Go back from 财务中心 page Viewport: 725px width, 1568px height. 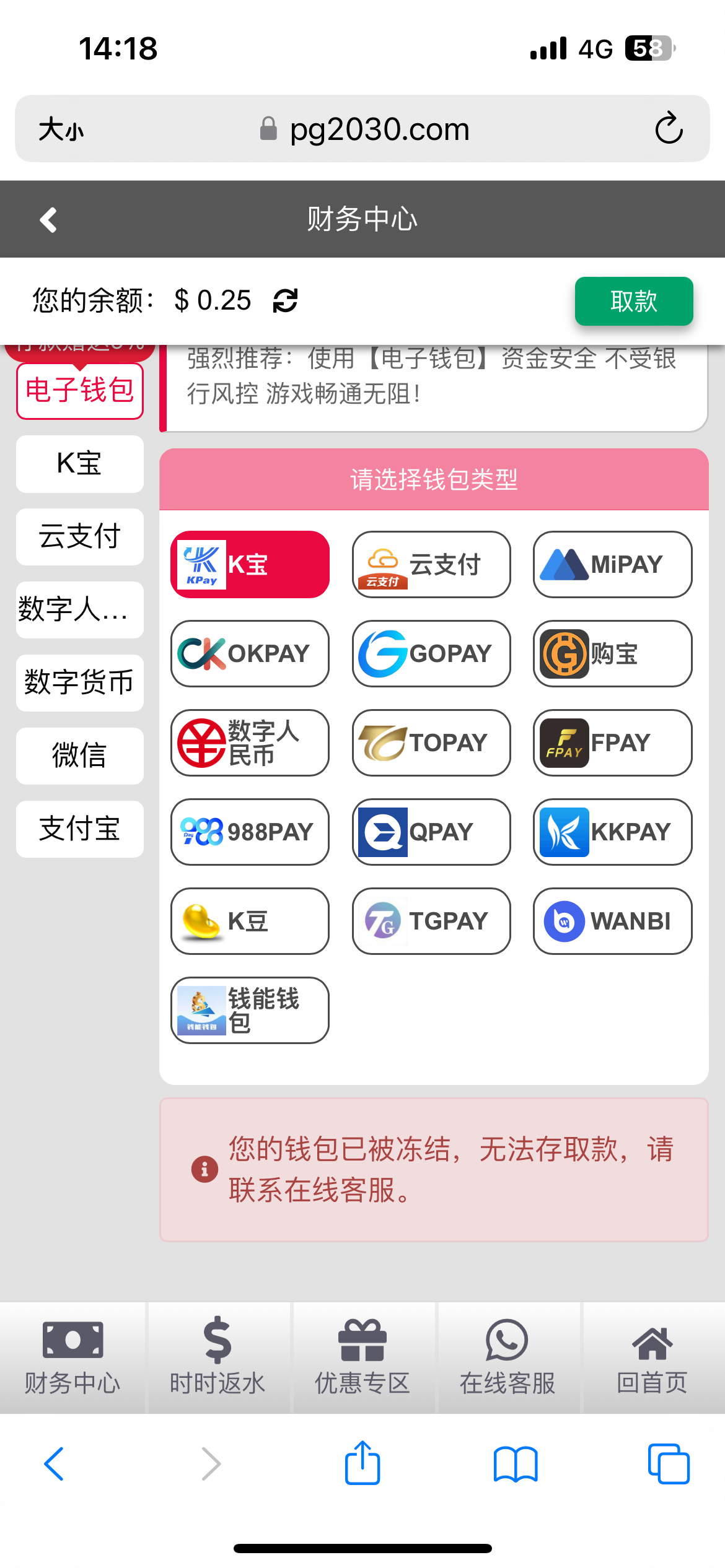click(48, 220)
